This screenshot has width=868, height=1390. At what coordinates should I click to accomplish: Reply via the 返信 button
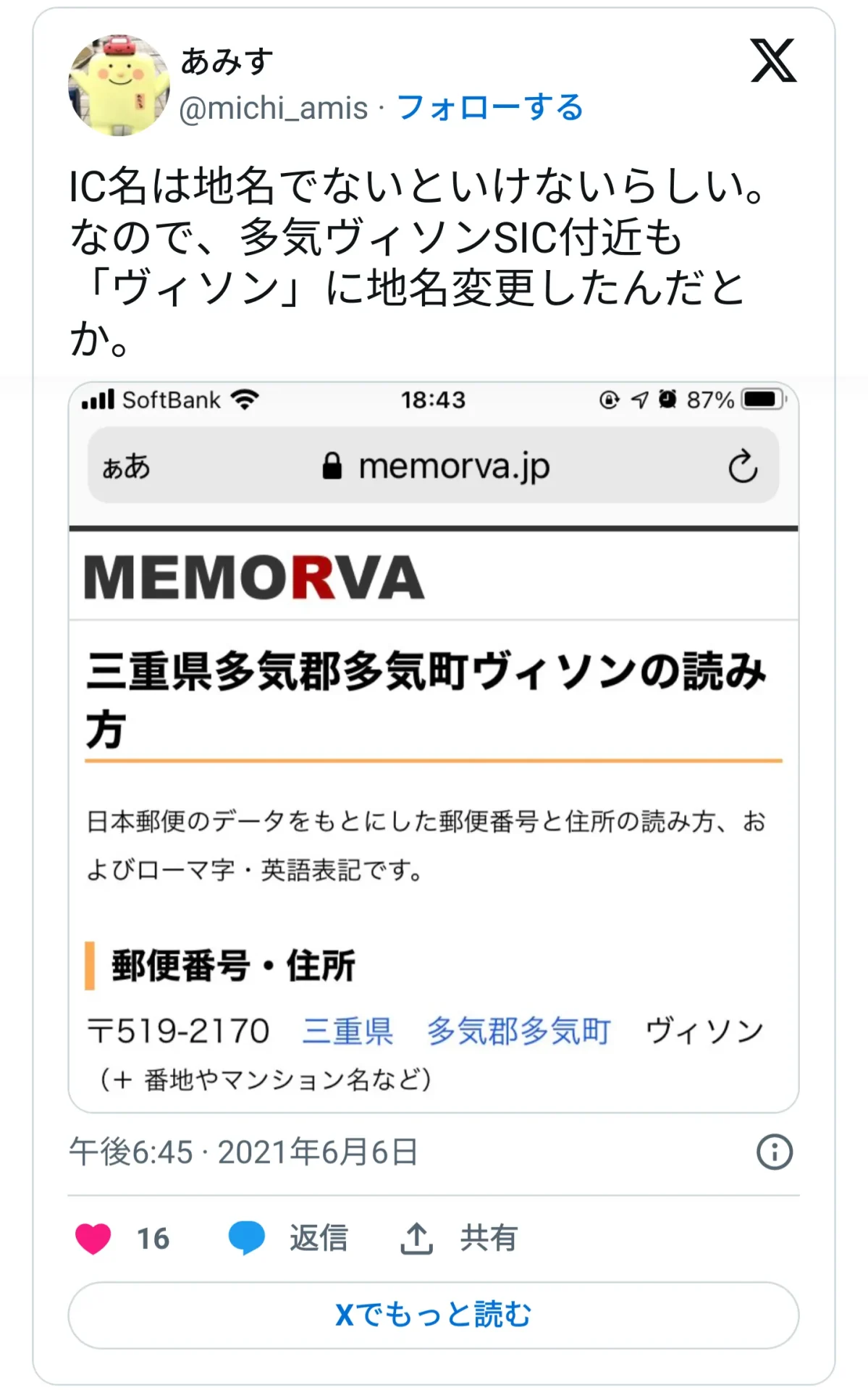(x=290, y=1238)
